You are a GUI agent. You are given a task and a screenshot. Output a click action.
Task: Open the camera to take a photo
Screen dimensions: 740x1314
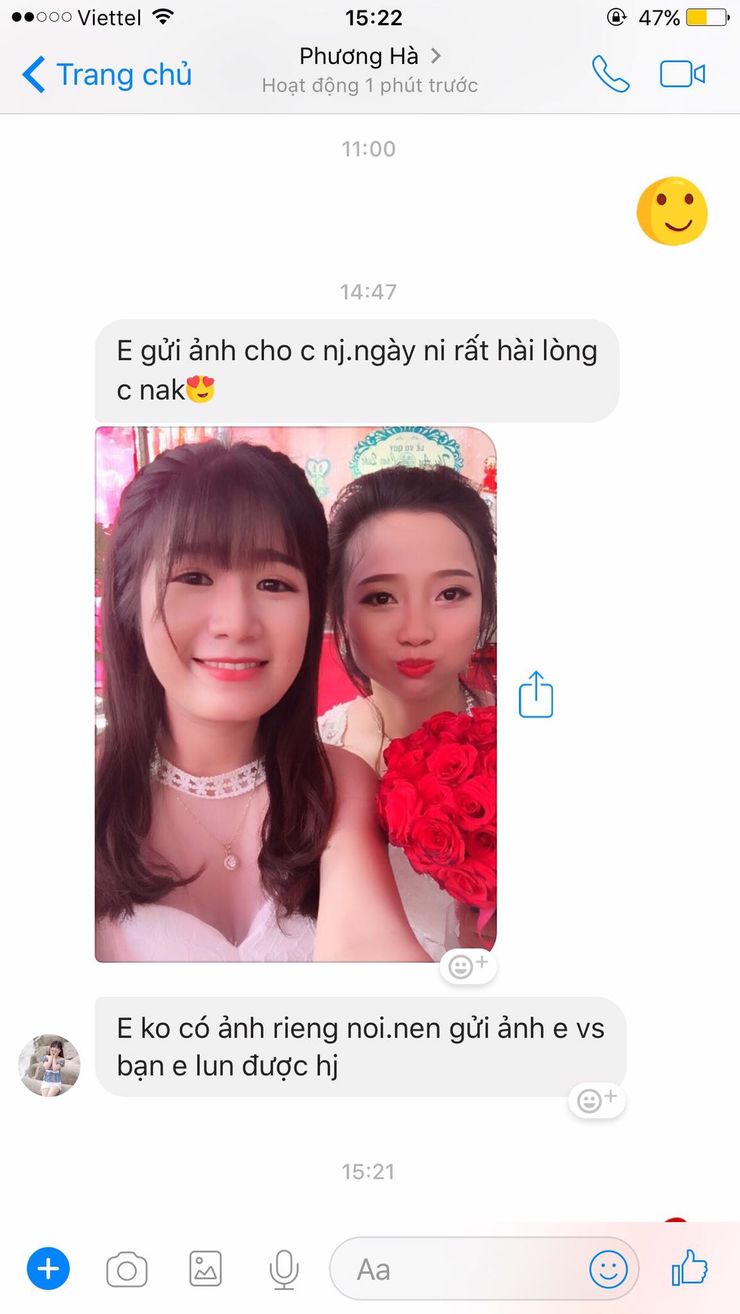click(x=127, y=1270)
